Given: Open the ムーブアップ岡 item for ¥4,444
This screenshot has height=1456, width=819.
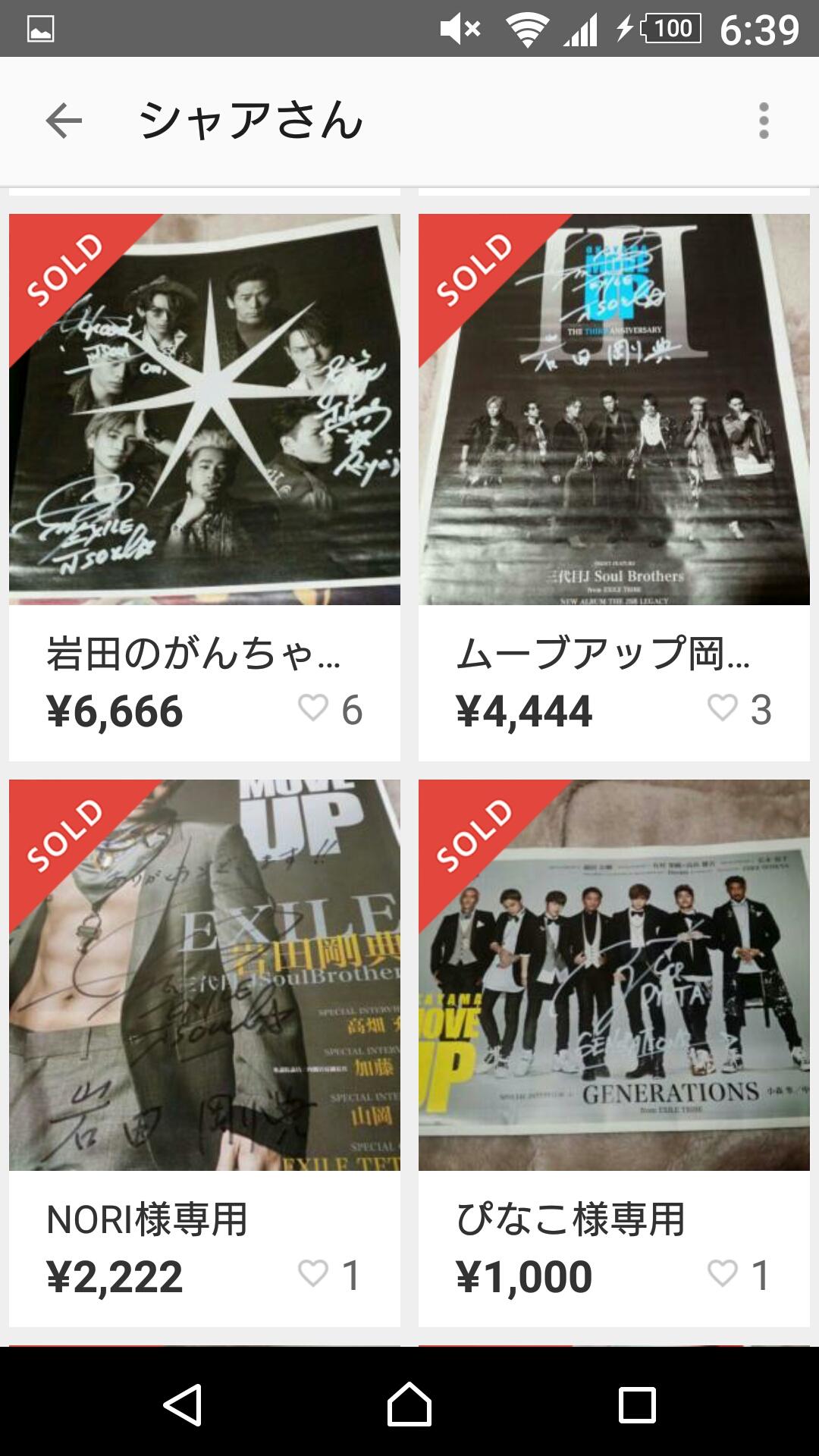Looking at the screenshot, I should click(x=614, y=409).
